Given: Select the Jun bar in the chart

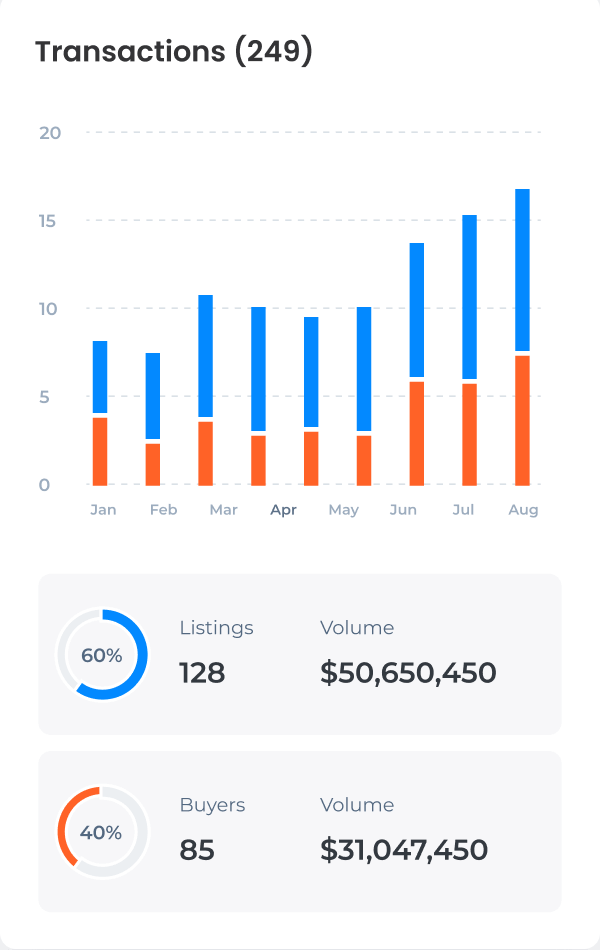Looking at the screenshot, I should tap(416, 363).
